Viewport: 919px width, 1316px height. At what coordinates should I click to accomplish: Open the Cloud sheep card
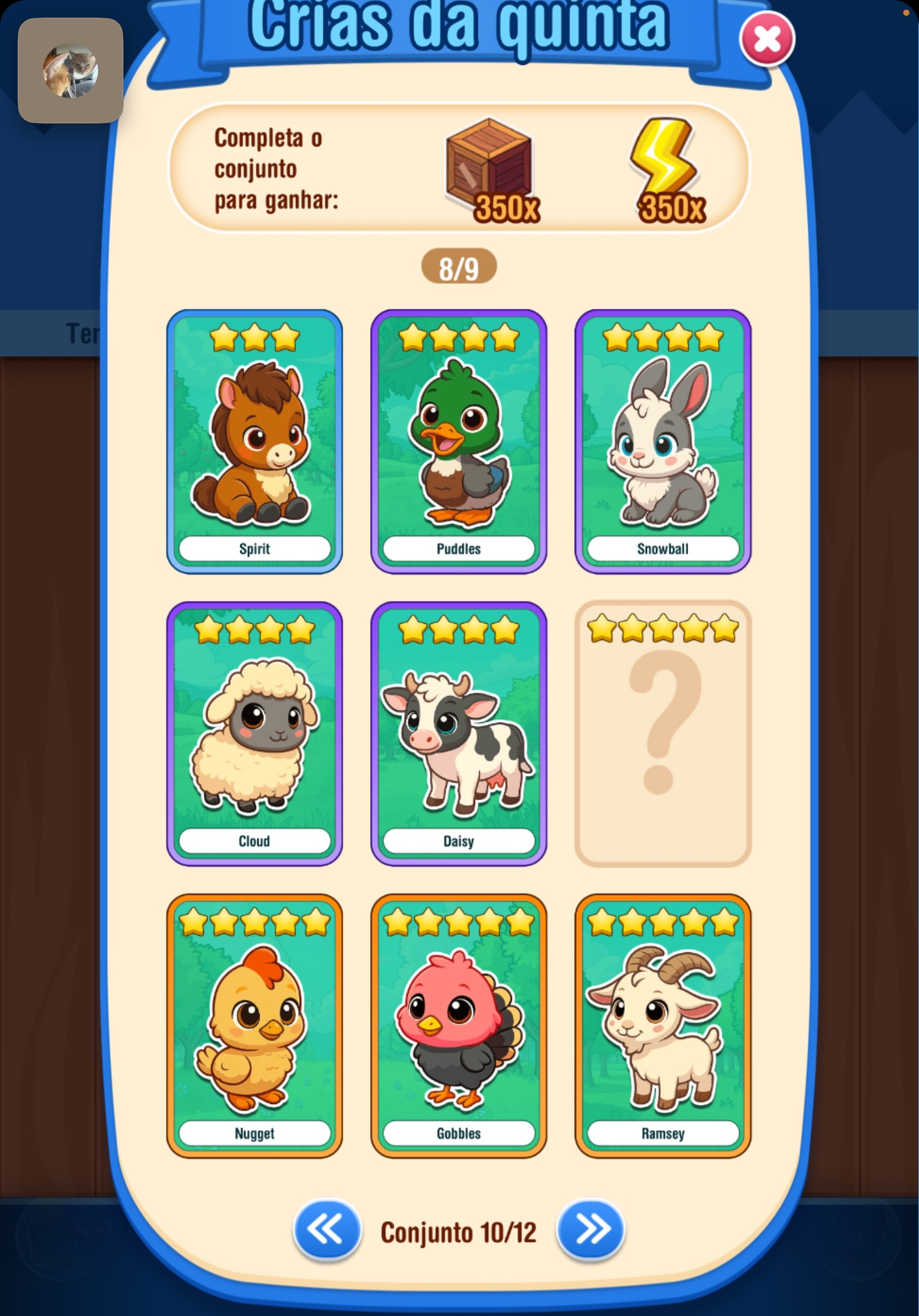coord(255,733)
